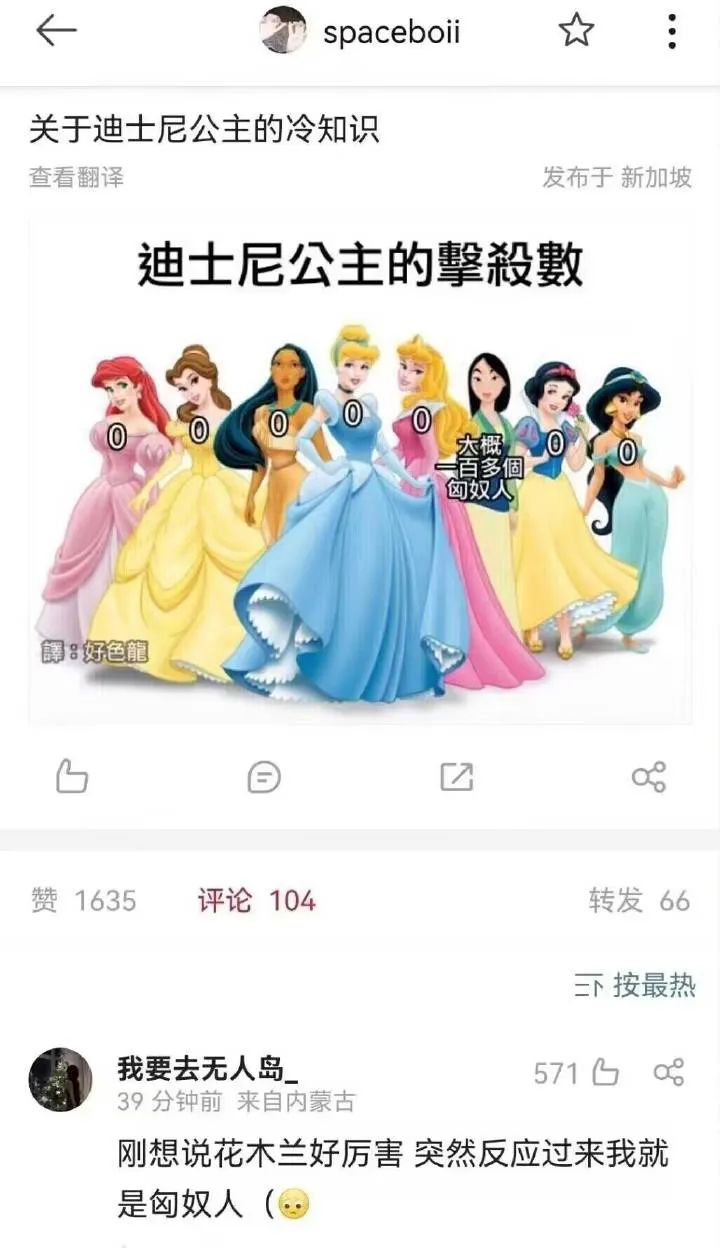The image size is (720, 1248).
Task: Share the post via share icon
Action: pyautogui.click(x=648, y=776)
